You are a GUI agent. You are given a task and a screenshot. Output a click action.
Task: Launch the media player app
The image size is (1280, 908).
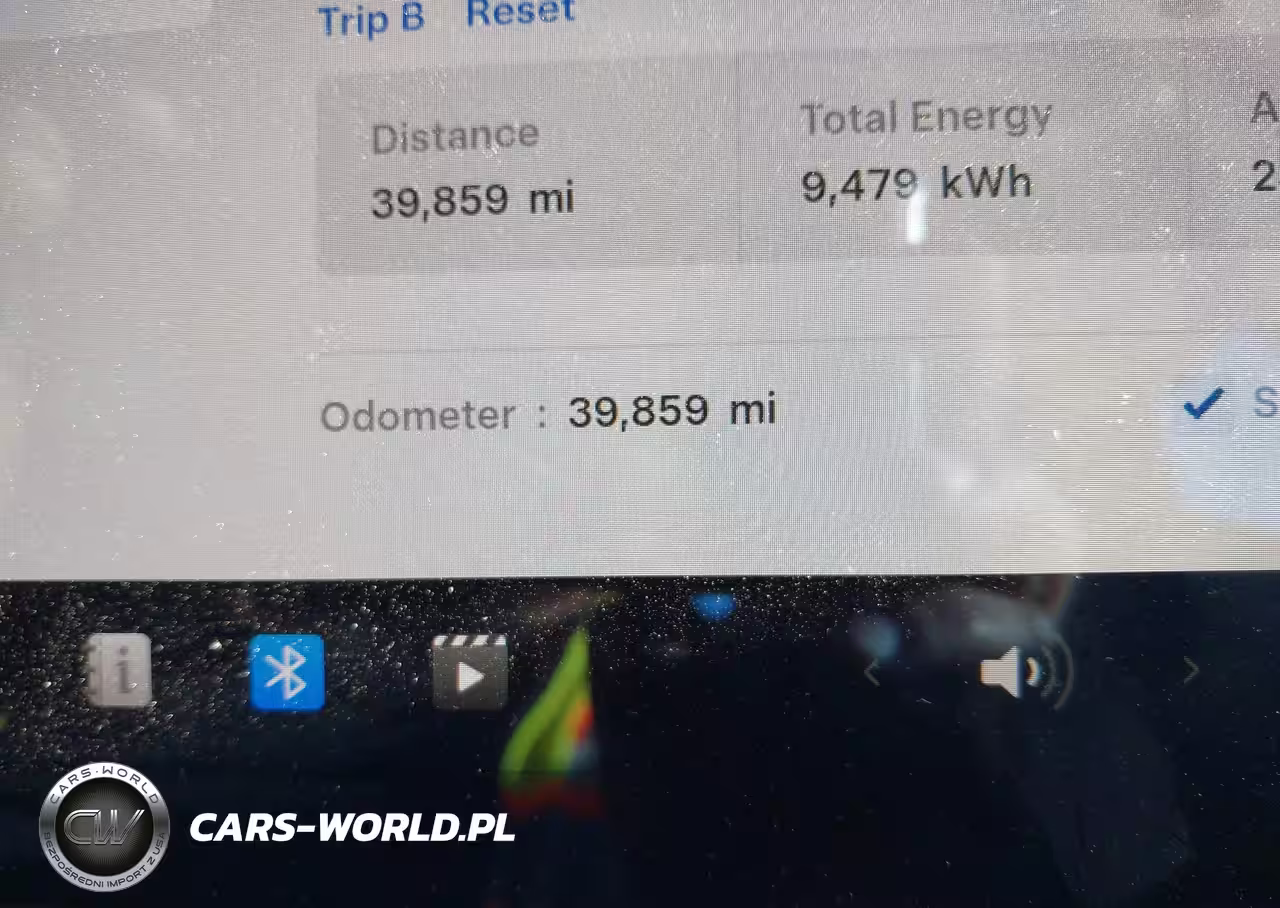point(470,672)
